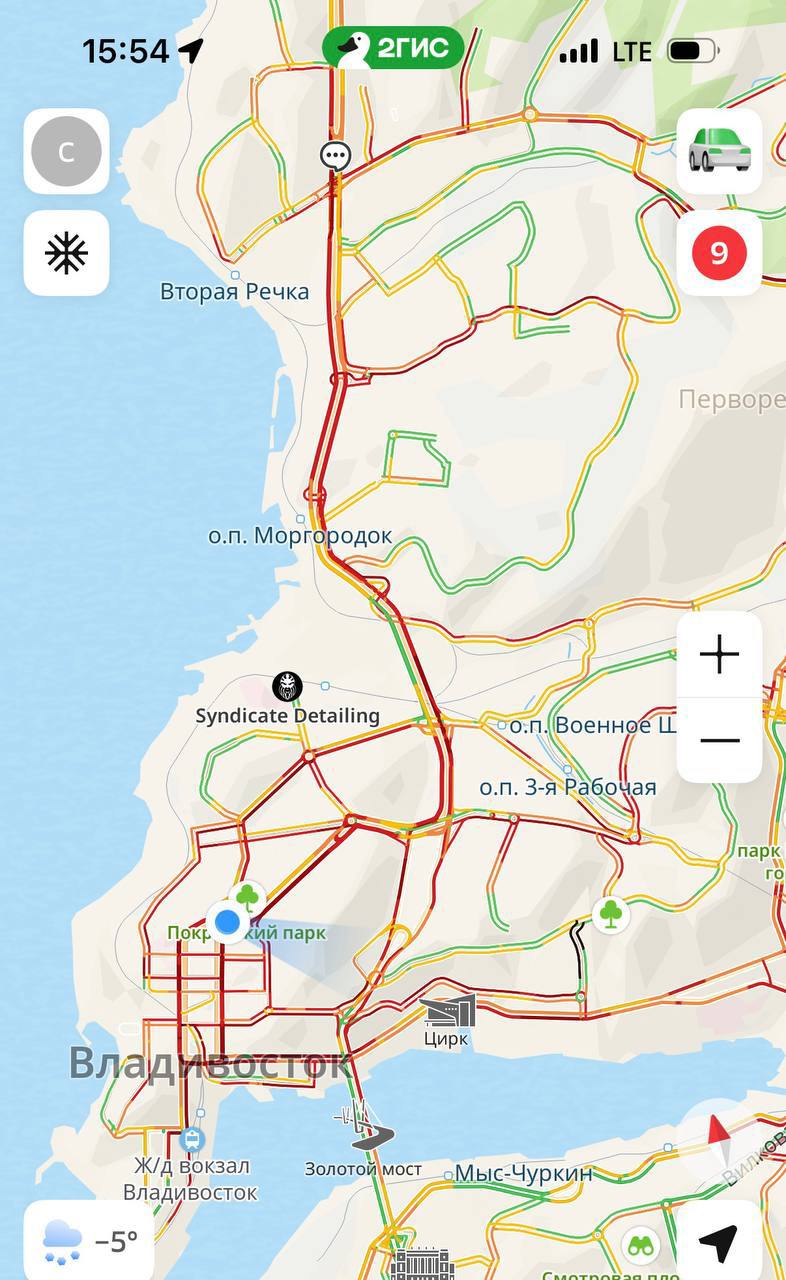Image resolution: width=786 pixels, height=1280 pixels.
Task: Open the profile avatar with letter C
Action: (66, 152)
